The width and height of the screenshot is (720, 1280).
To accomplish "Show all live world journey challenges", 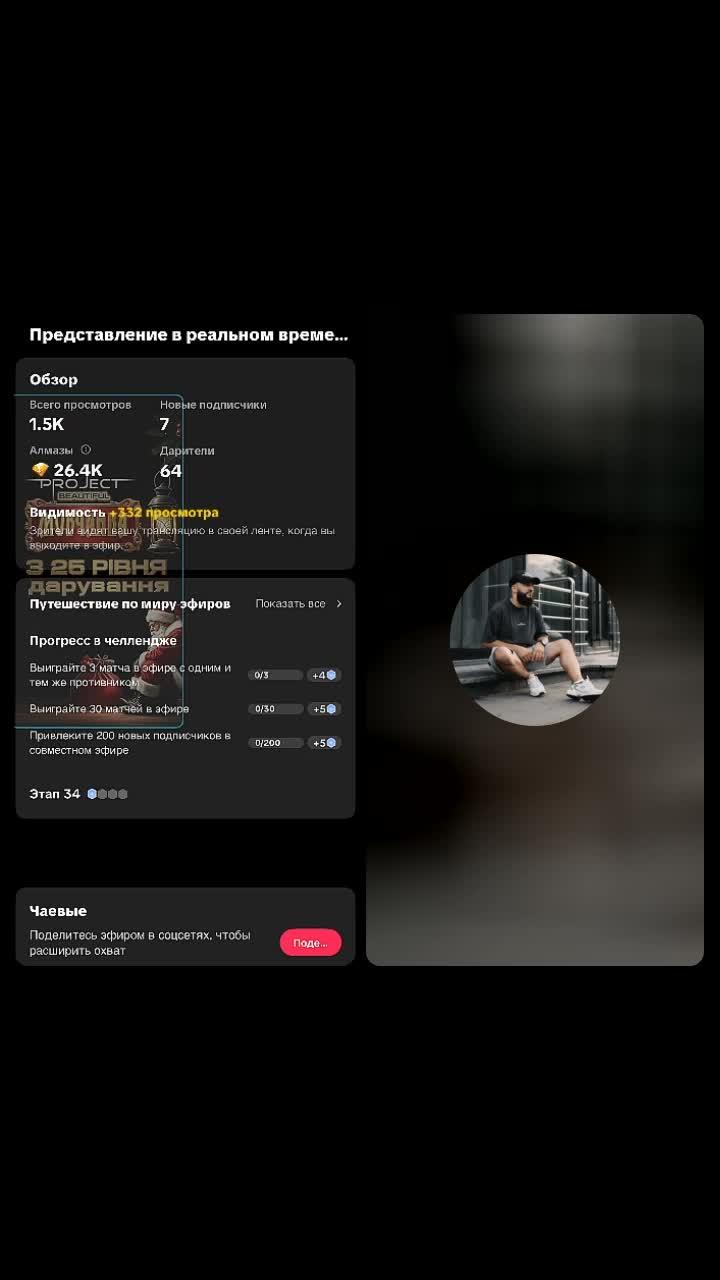I will [x=298, y=604].
